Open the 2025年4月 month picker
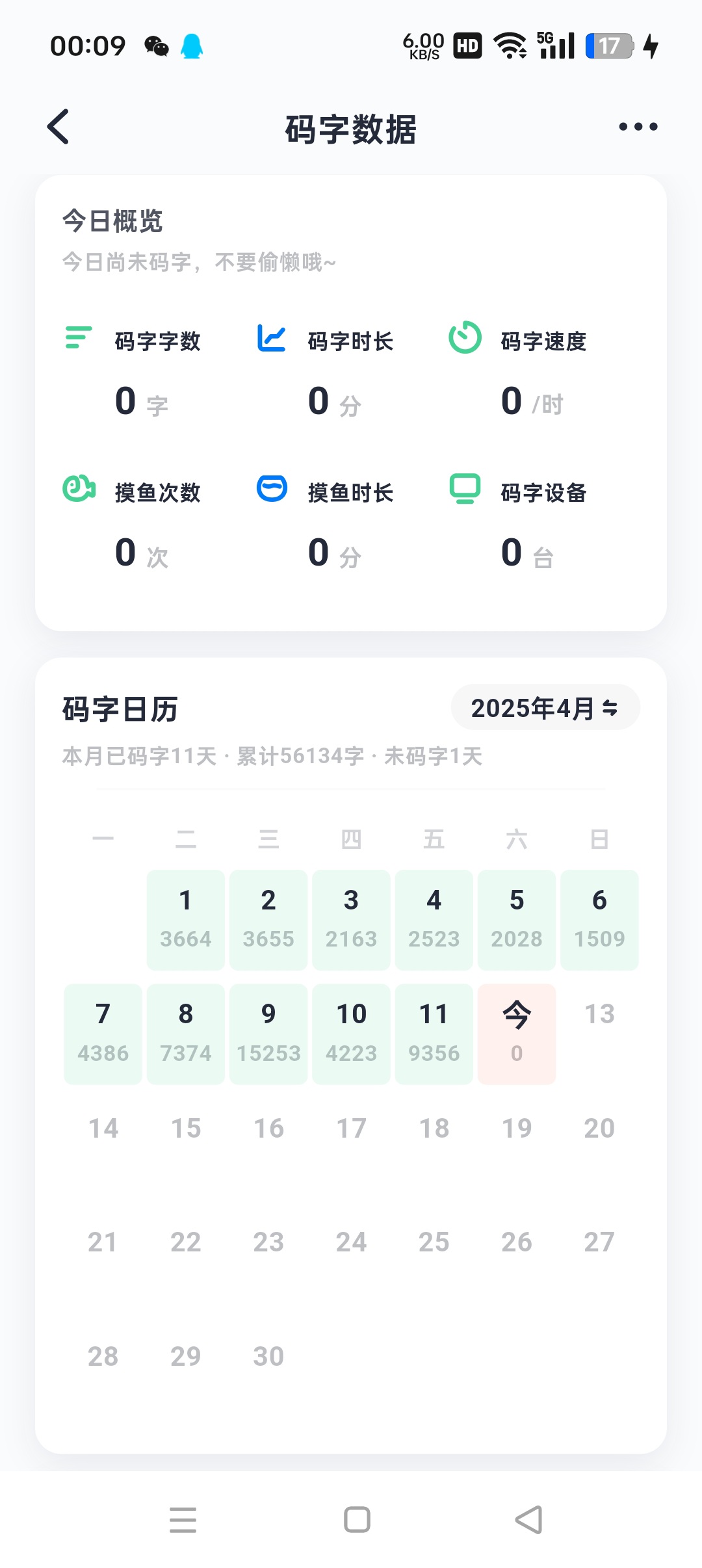 pos(545,707)
